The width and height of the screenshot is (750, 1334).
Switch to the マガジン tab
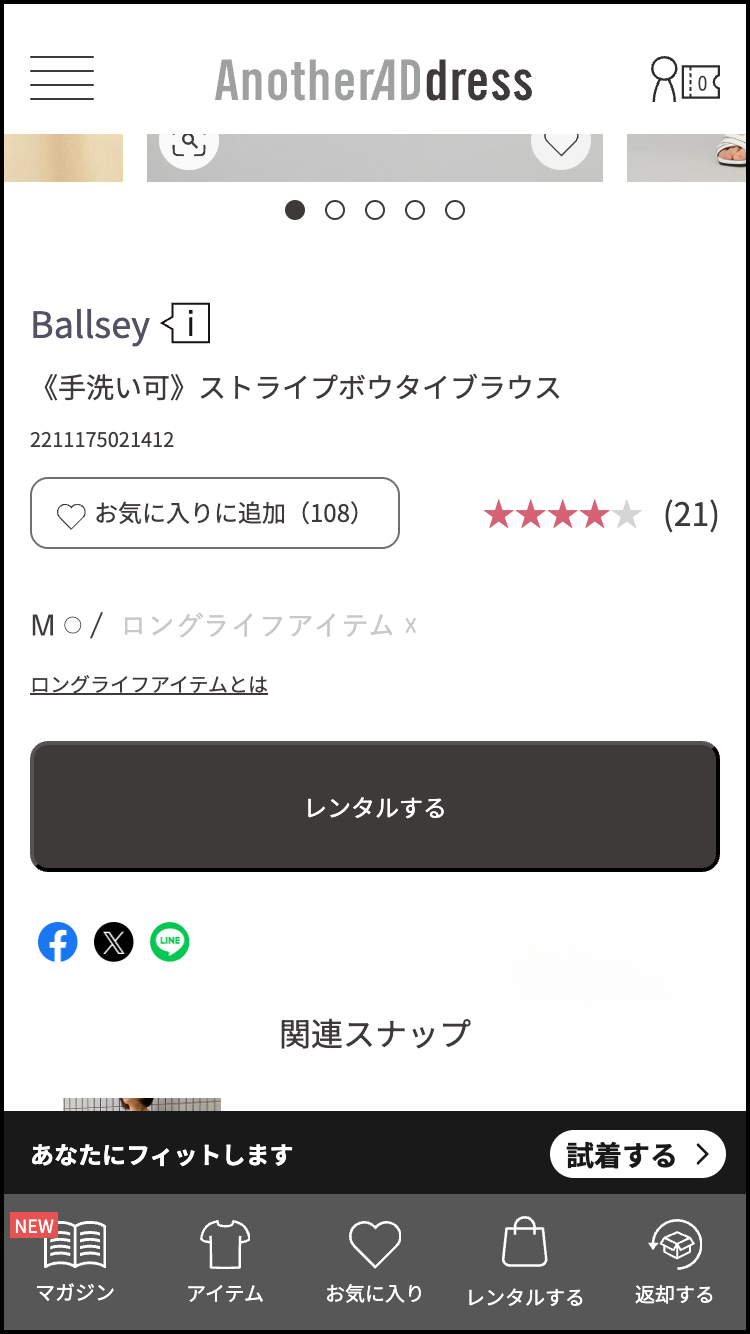(75, 1262)
